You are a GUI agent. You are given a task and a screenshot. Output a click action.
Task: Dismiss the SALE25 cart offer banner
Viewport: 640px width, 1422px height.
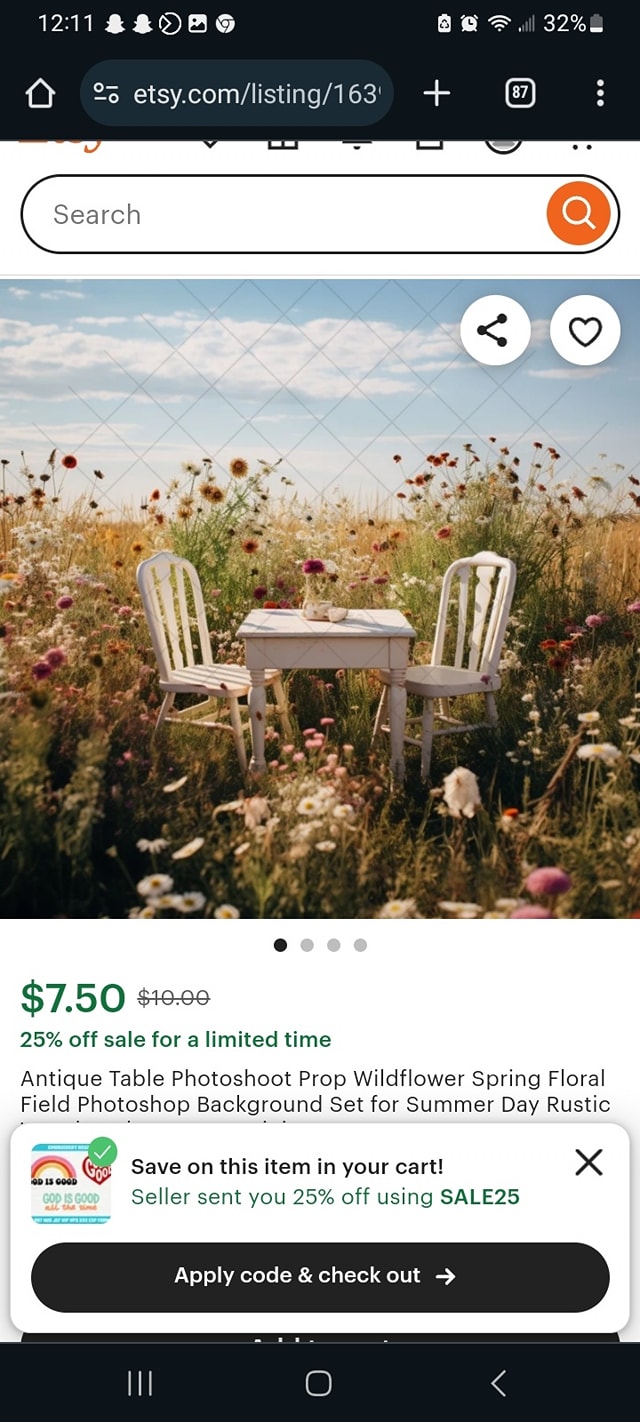pyautogui.click(x=589, y=1162)
